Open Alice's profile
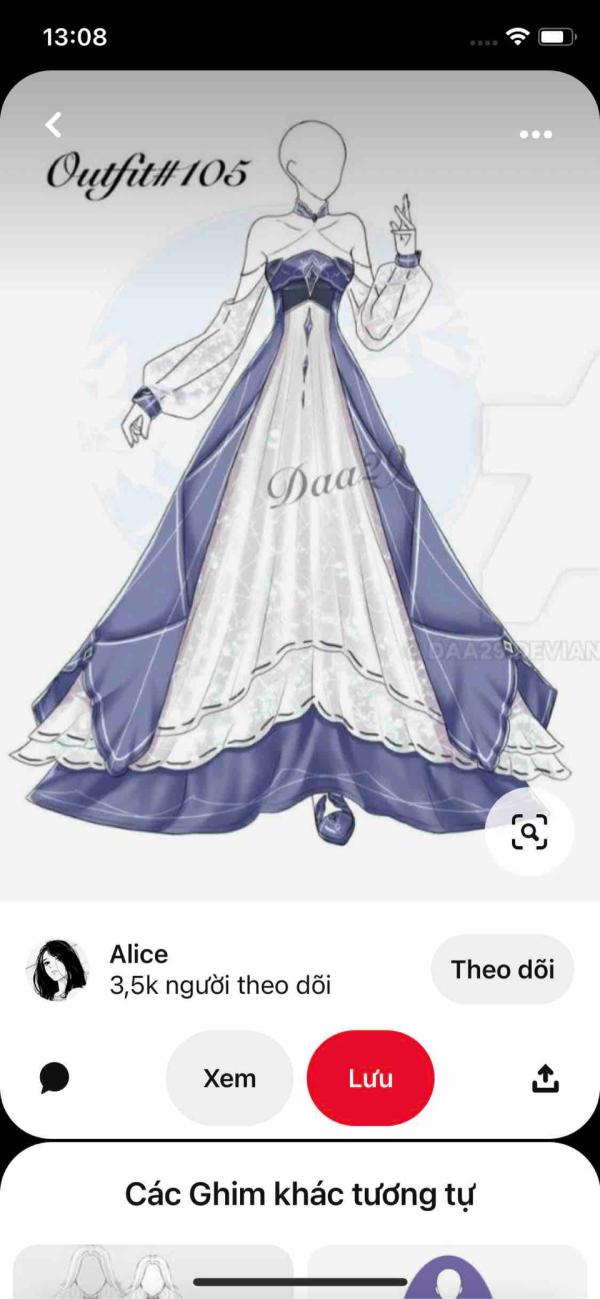 pos(57,970)
